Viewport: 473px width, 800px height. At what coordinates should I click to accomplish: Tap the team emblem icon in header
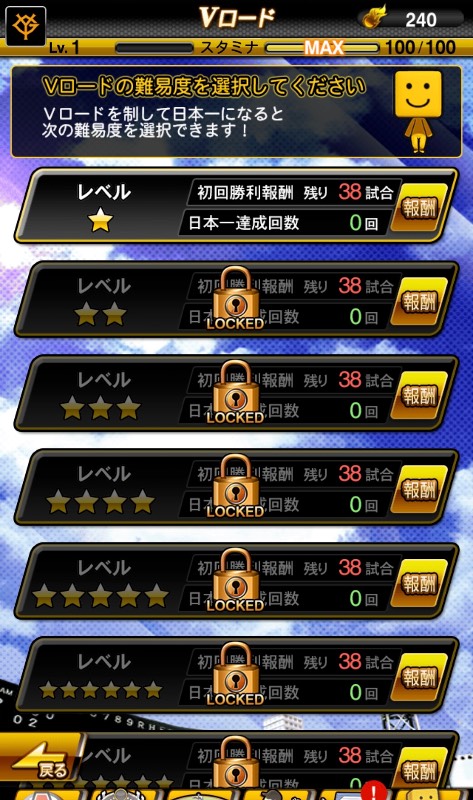click(25, 25)
